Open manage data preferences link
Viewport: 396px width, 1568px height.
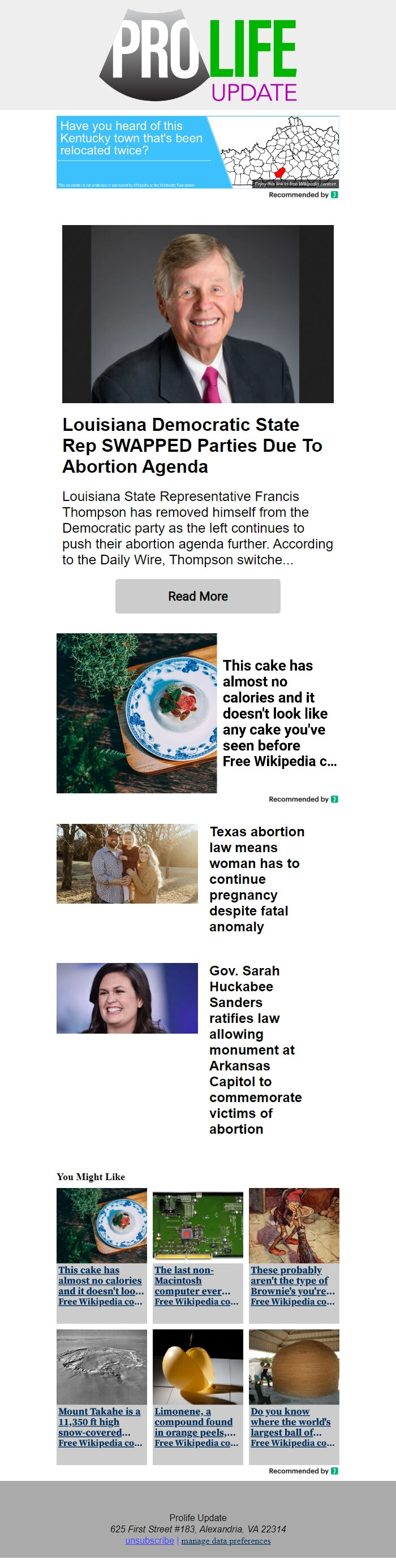point(225,1541)
